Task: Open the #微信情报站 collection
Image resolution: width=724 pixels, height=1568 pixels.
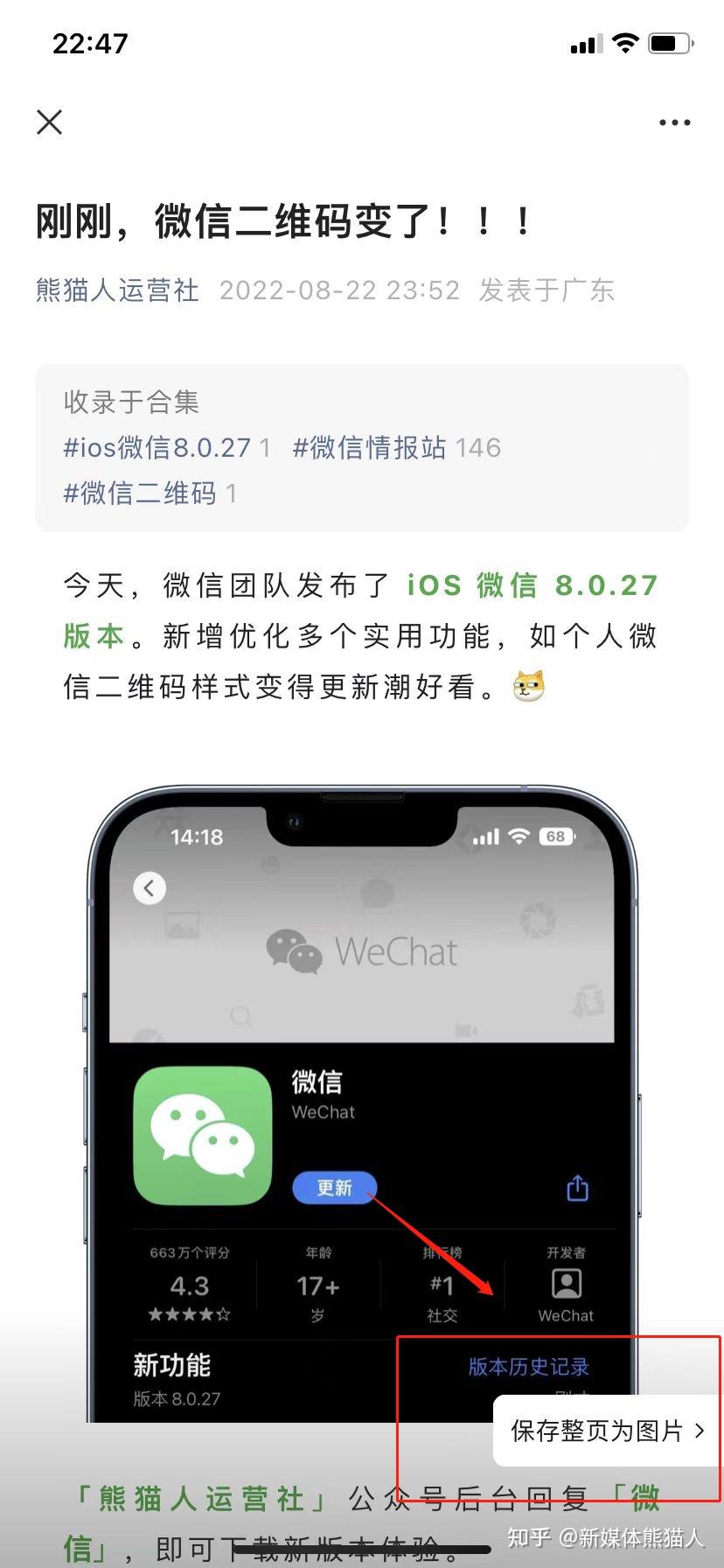Action: point(369,448)
